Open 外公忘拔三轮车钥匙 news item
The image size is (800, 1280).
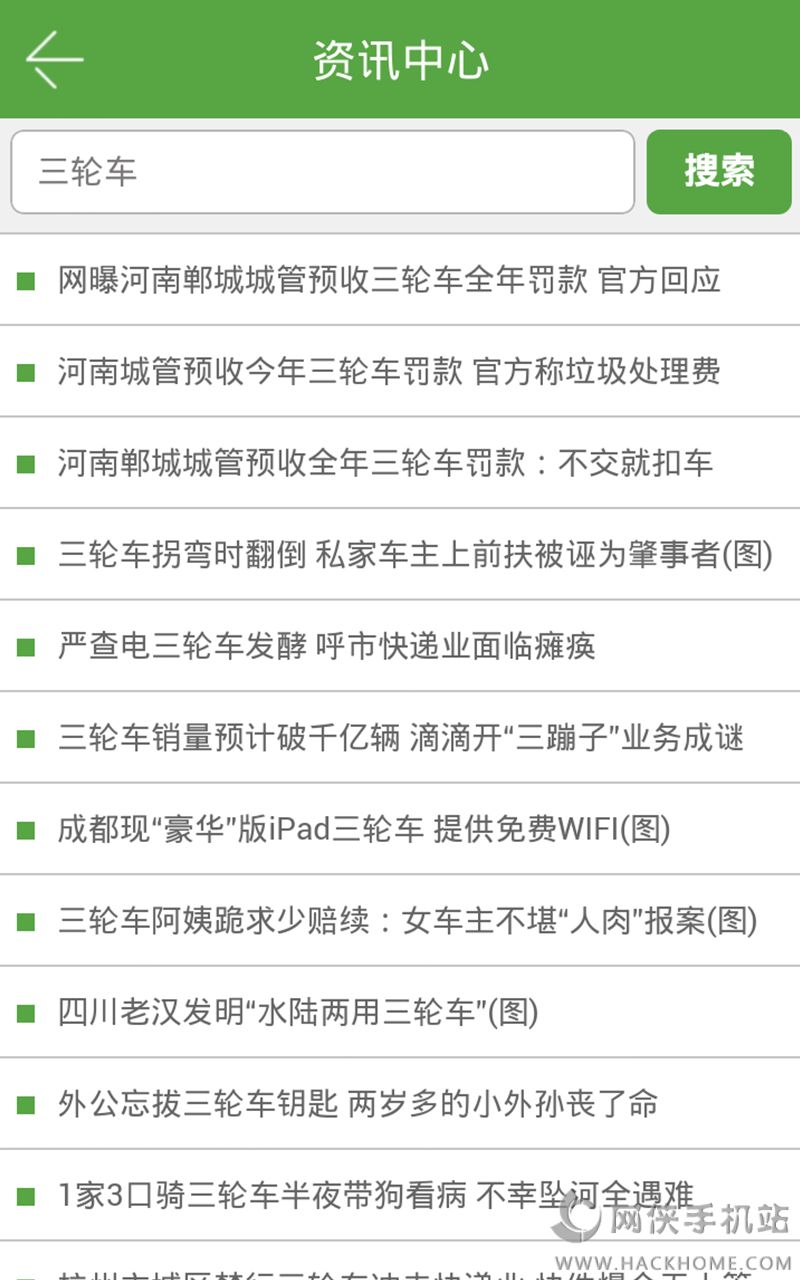[x=357, y=1104]
